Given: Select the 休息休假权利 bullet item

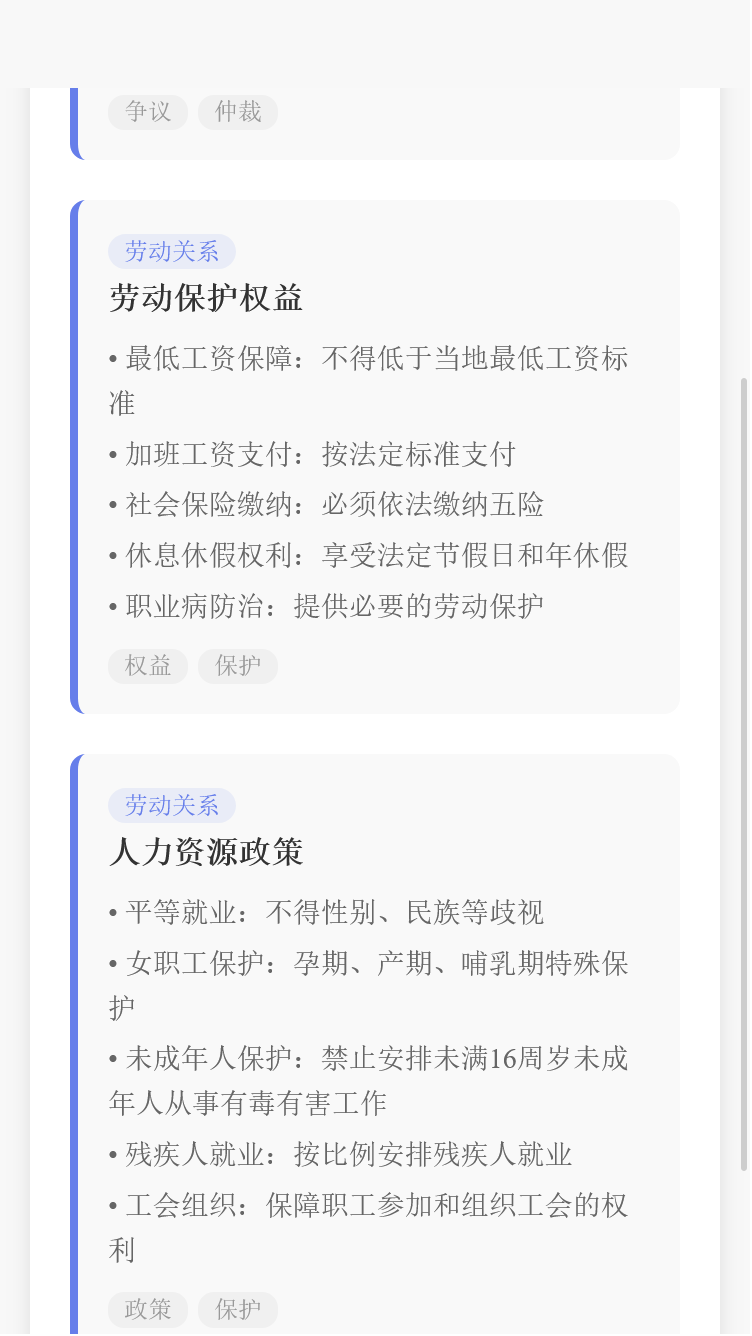Looking at the screenshot, I should coord(368,555).
